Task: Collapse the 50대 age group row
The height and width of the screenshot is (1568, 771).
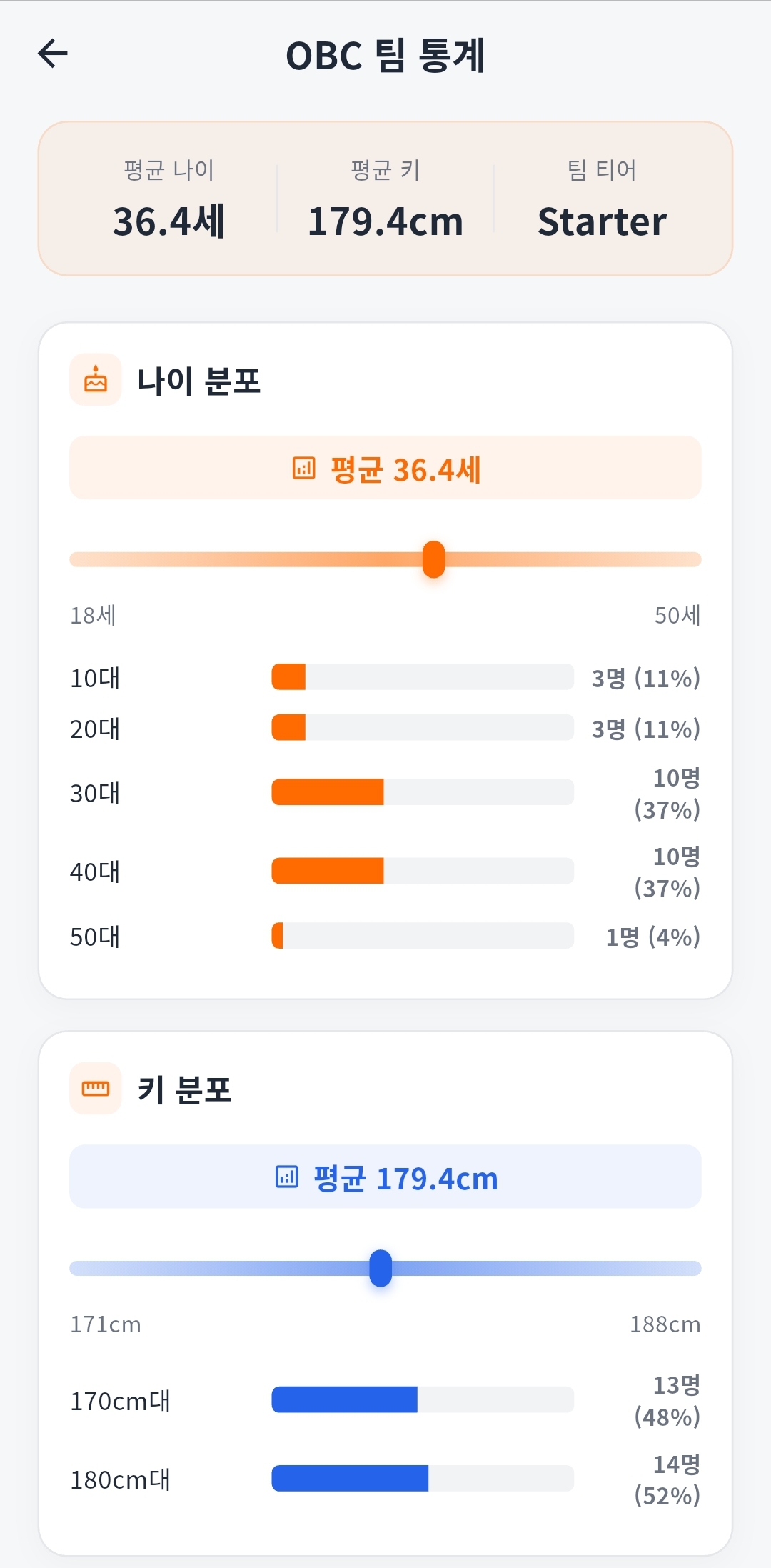Action: point(421,938)
